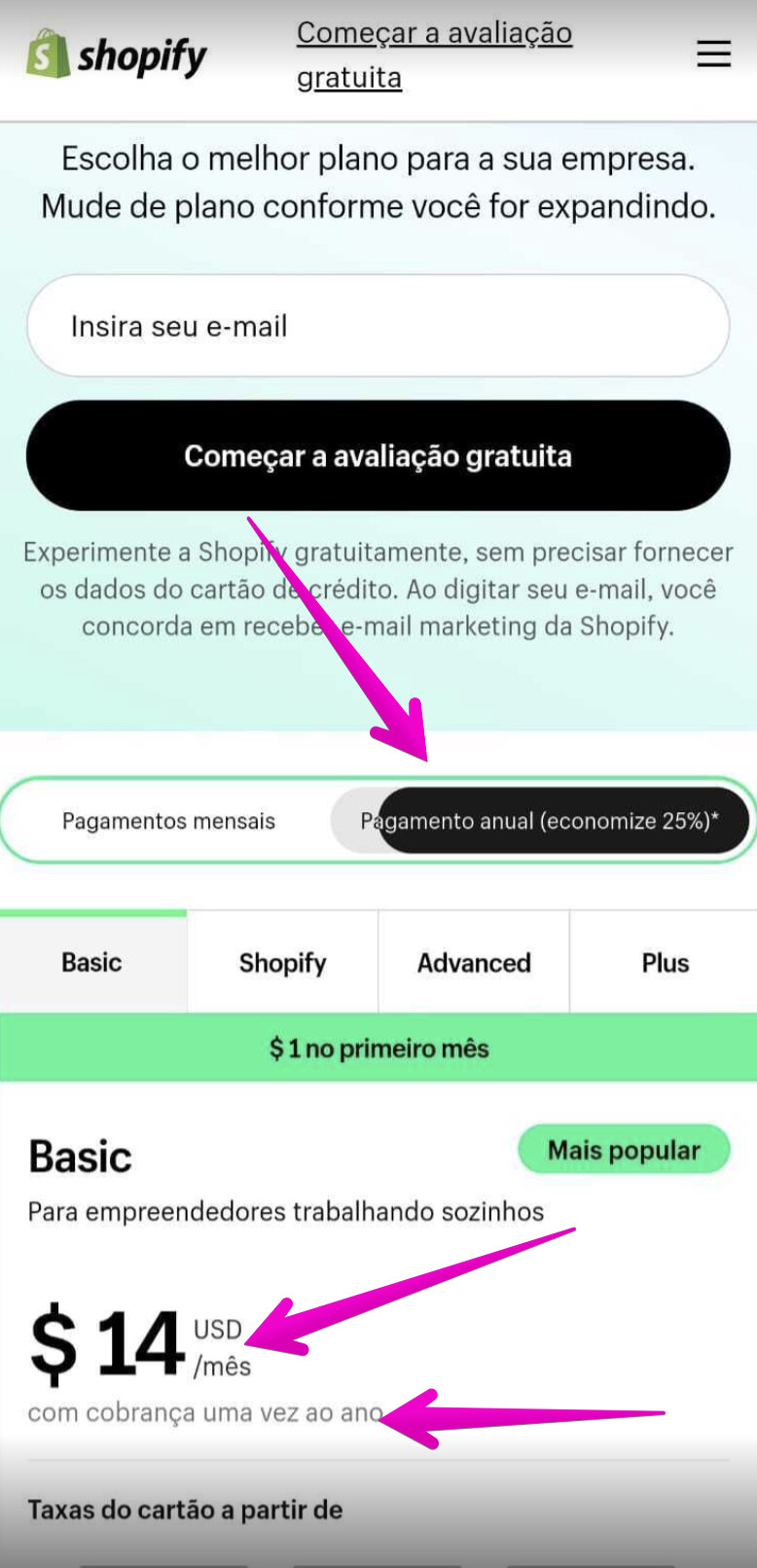
Task: Tap the black Começar a avaliação gratuita button
Action: tap(378, 455)
